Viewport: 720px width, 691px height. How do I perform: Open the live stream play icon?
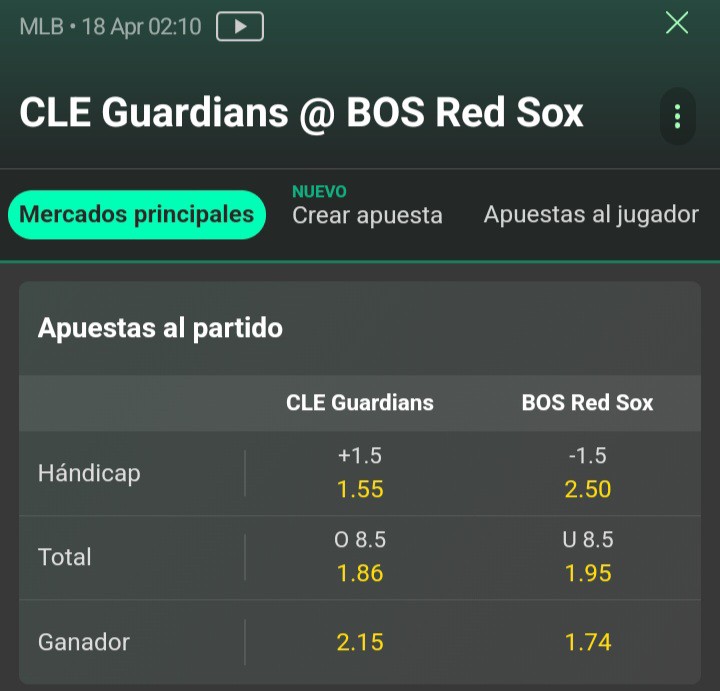[x=240, y=27]
